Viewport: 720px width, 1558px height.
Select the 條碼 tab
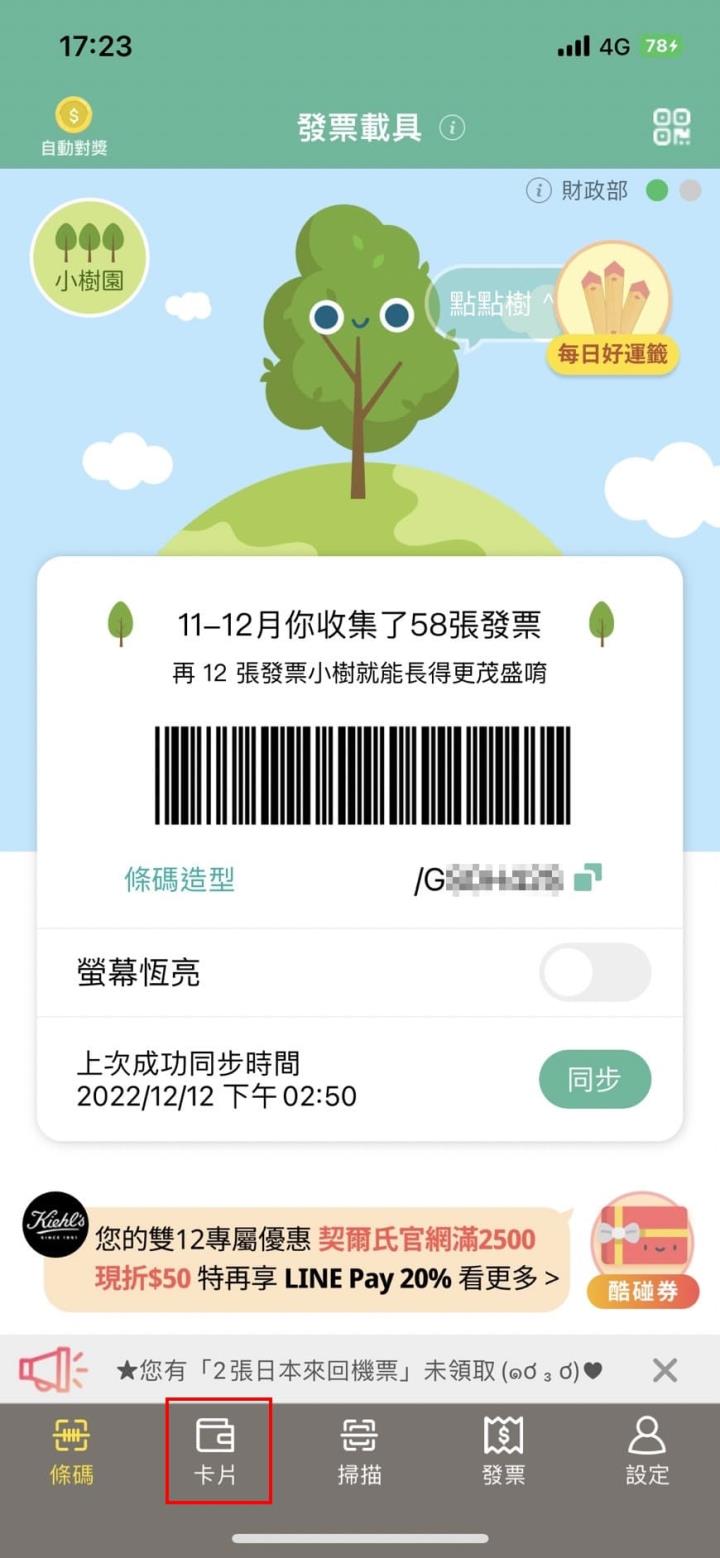(x=72, y=1451)
